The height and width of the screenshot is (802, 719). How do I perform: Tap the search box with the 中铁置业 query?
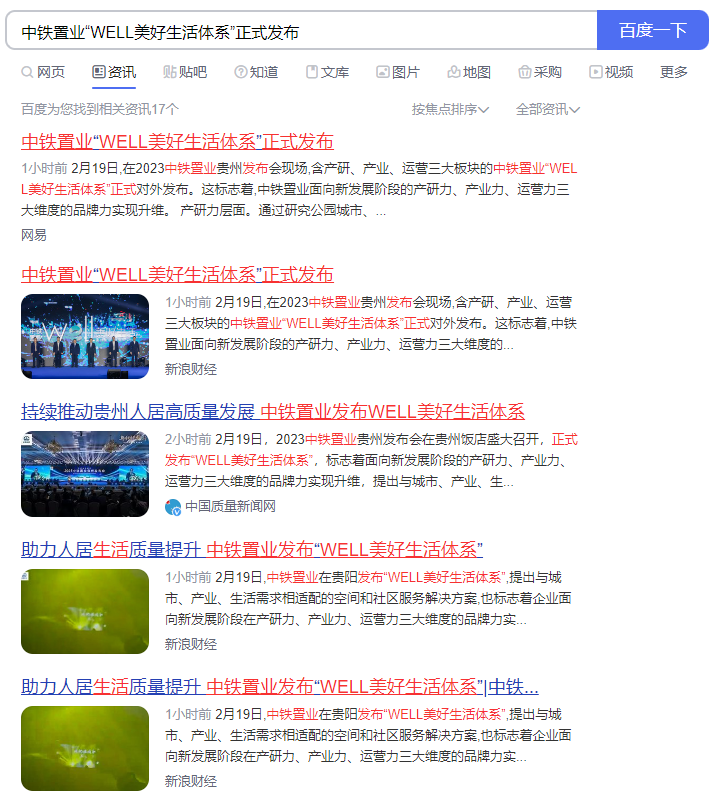pos(300,31)
